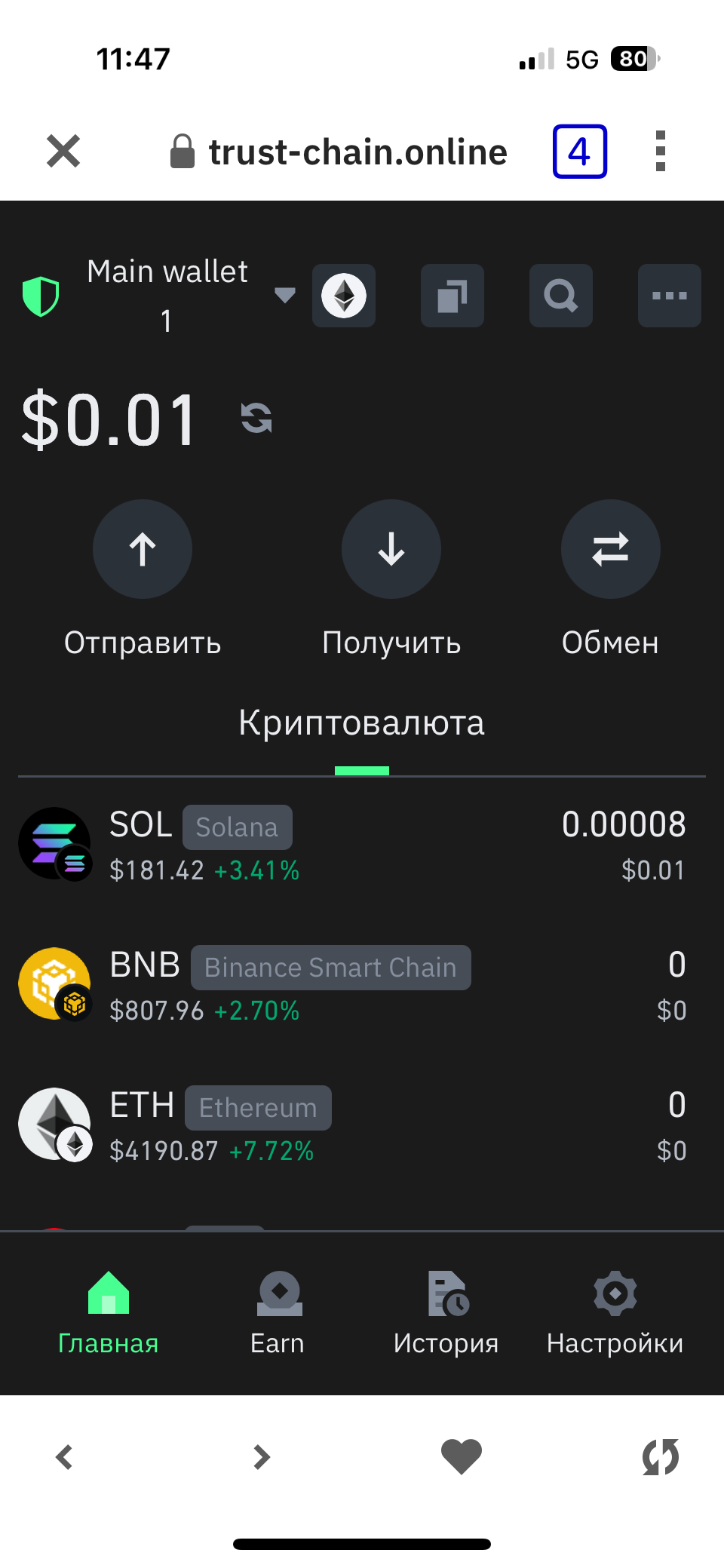Close the in-app browser page
The height and width of the screenshot is (1568, 724).
point(63,151)
